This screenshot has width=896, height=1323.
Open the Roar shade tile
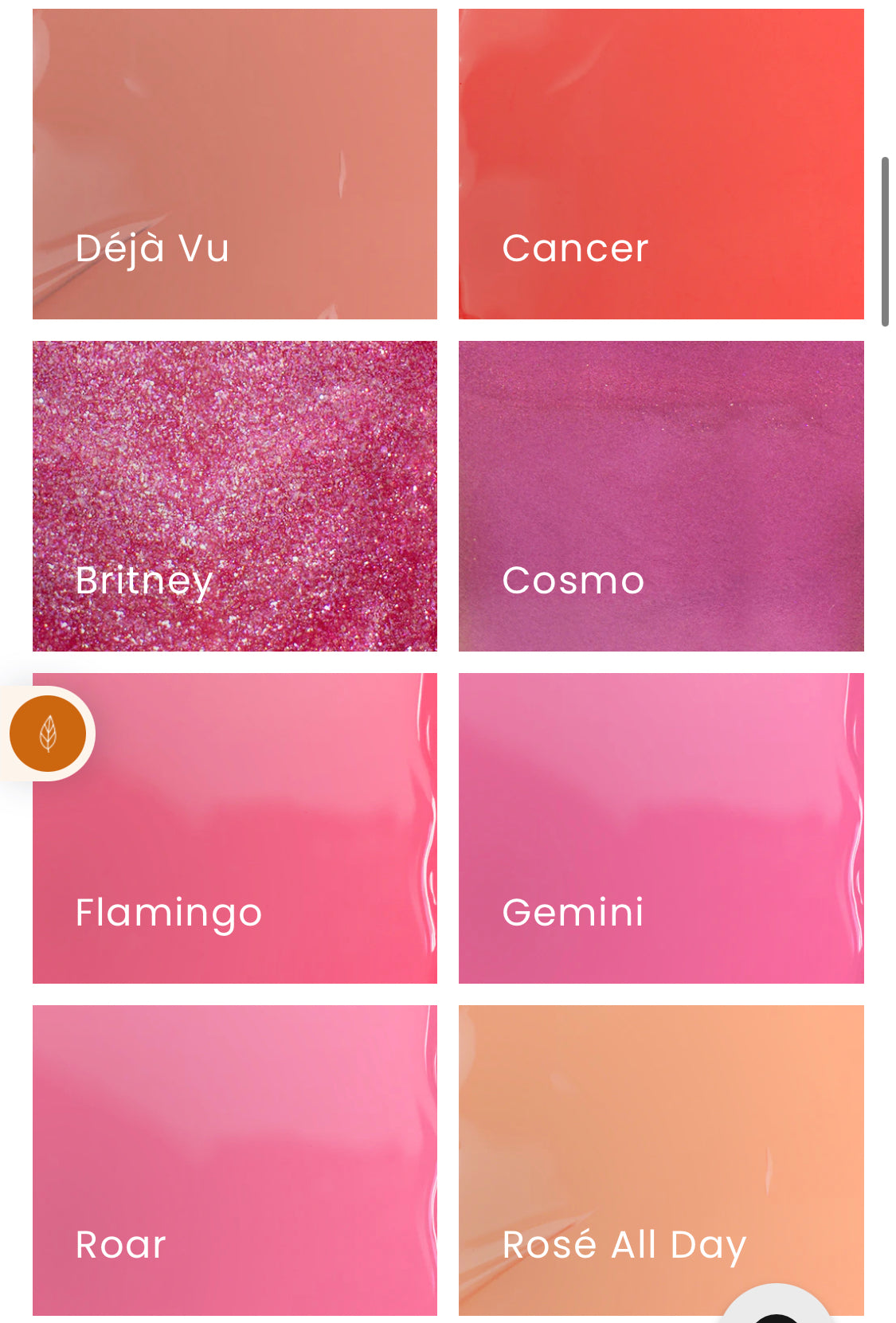234,1160
